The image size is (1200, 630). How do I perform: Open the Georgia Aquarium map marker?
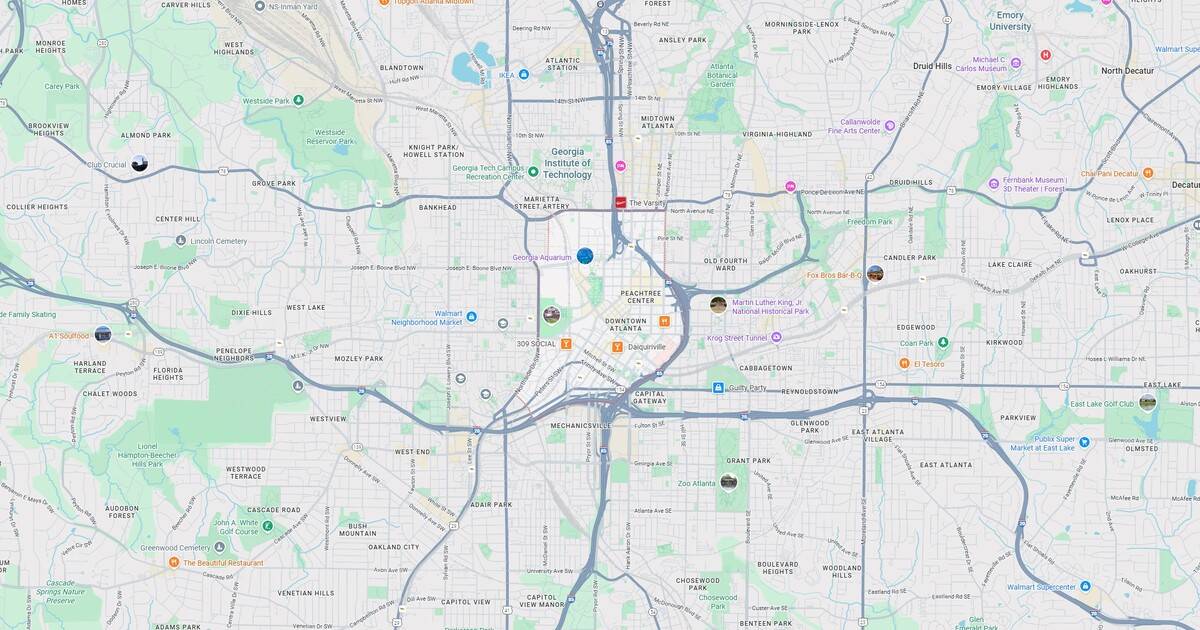585,256
